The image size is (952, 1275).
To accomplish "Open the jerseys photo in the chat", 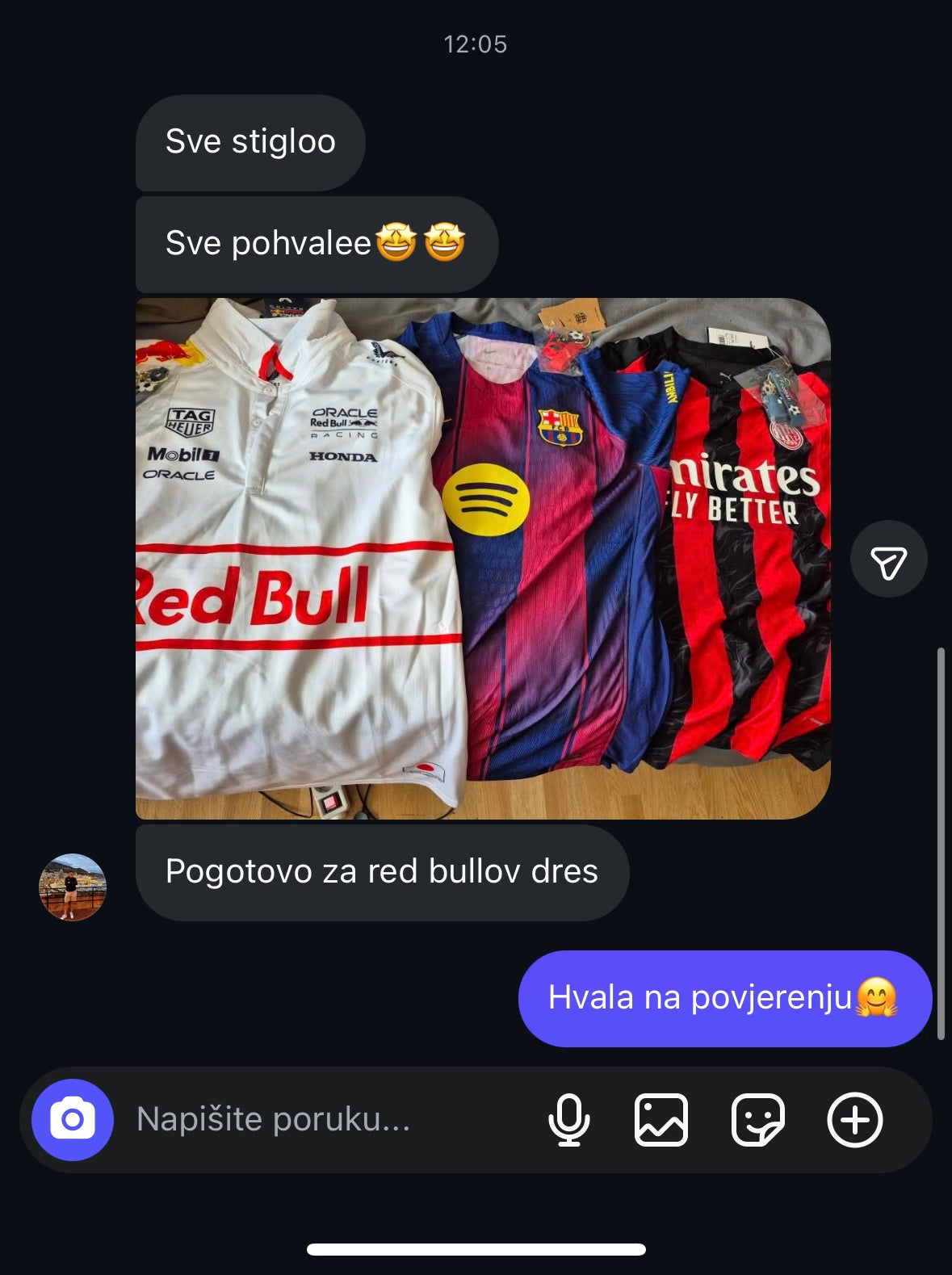I will pos(483,559).
